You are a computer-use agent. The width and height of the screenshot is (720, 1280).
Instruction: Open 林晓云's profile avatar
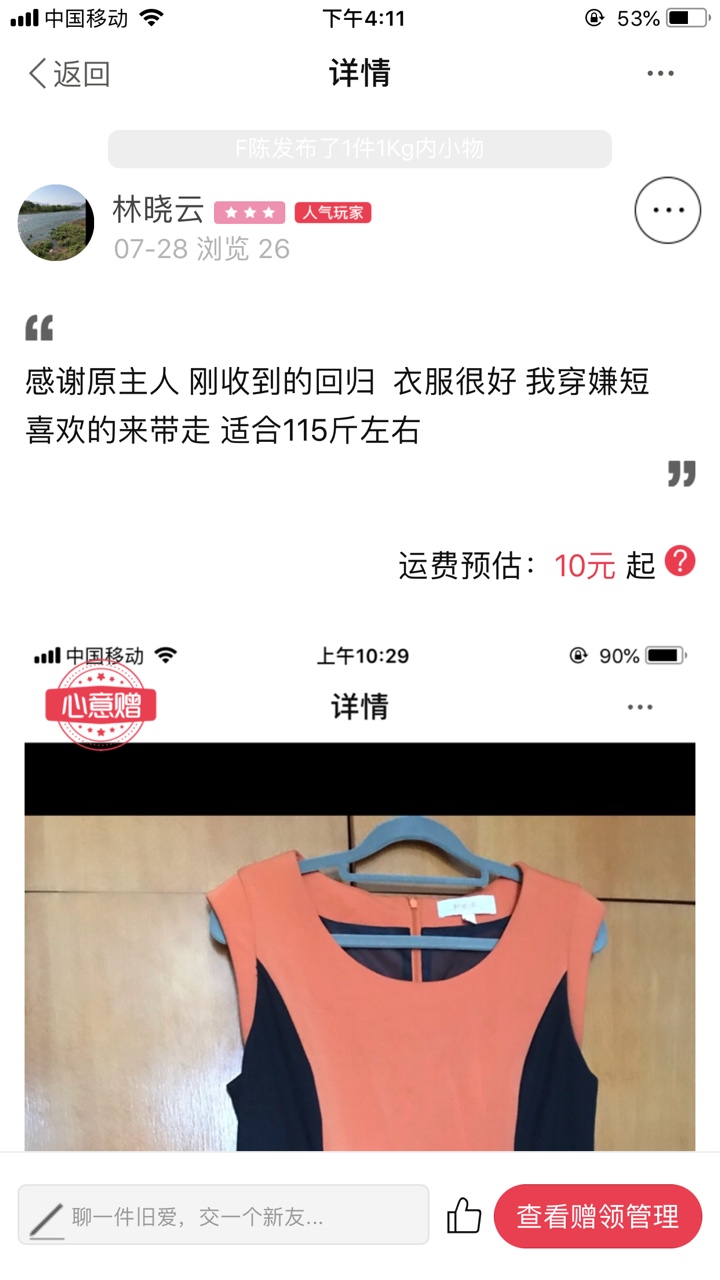click(56, 223)
